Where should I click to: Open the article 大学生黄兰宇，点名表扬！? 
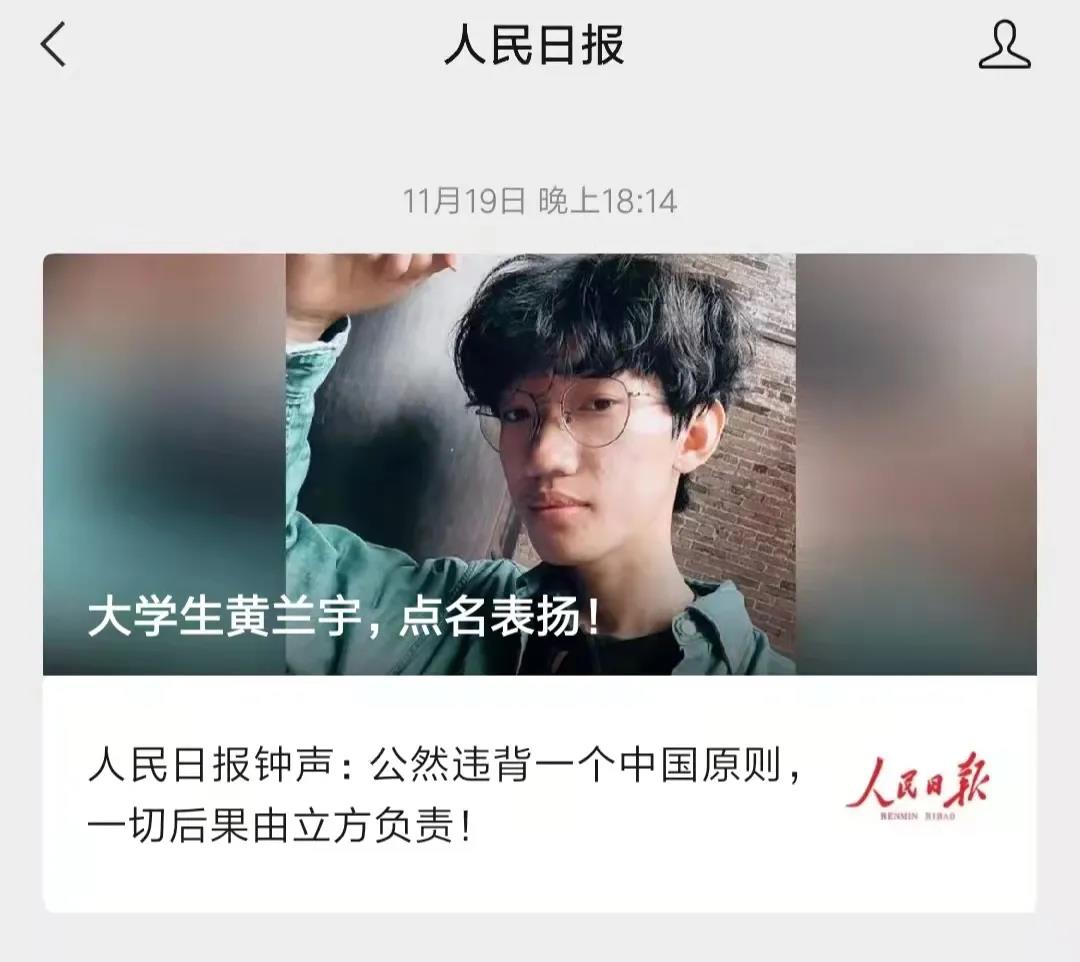[x=539, y=464]
